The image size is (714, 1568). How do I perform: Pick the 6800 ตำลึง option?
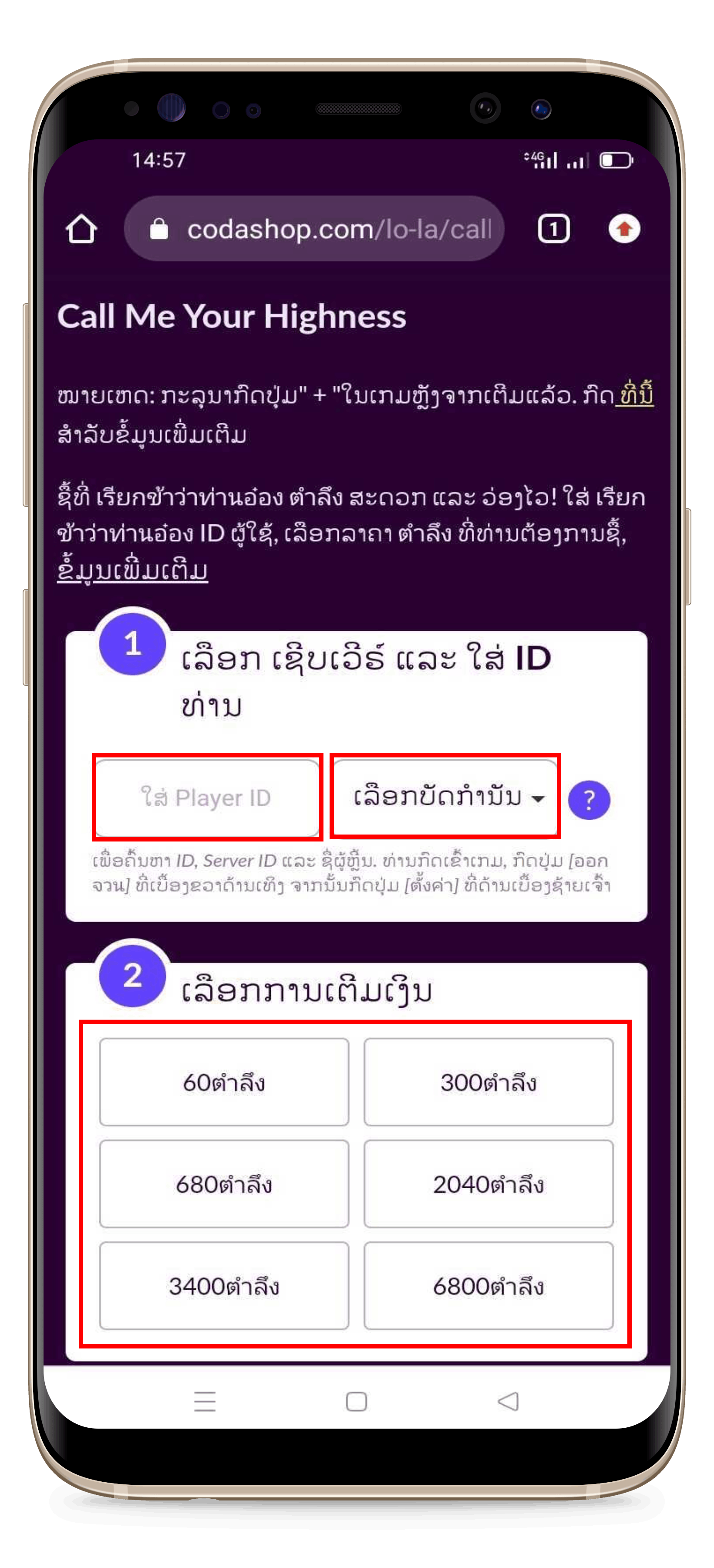tap(488, 1286)
